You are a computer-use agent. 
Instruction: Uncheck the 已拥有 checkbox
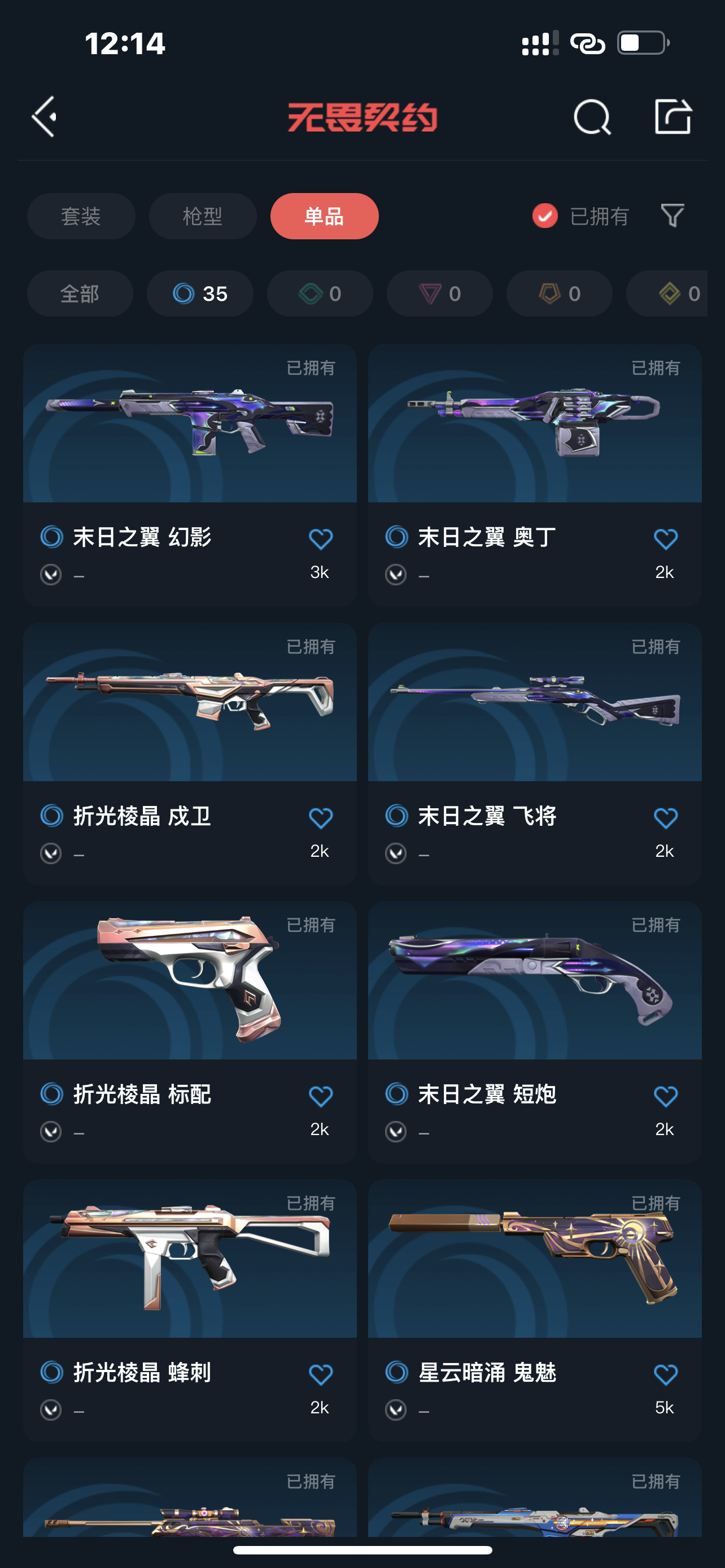click(545, 216)
